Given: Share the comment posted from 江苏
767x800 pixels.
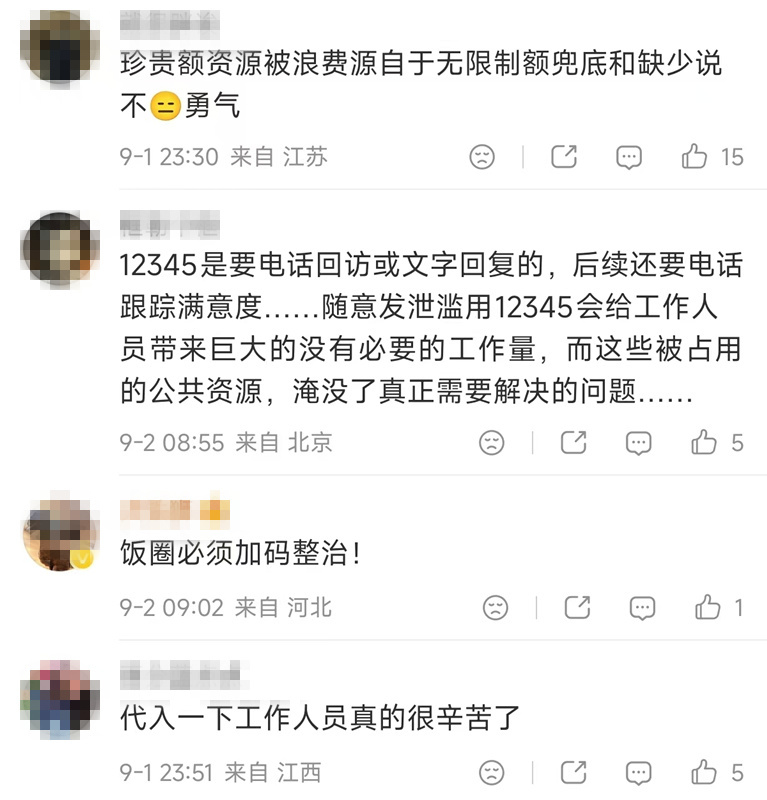Looking at the screenshot, I should click(564, 156).
